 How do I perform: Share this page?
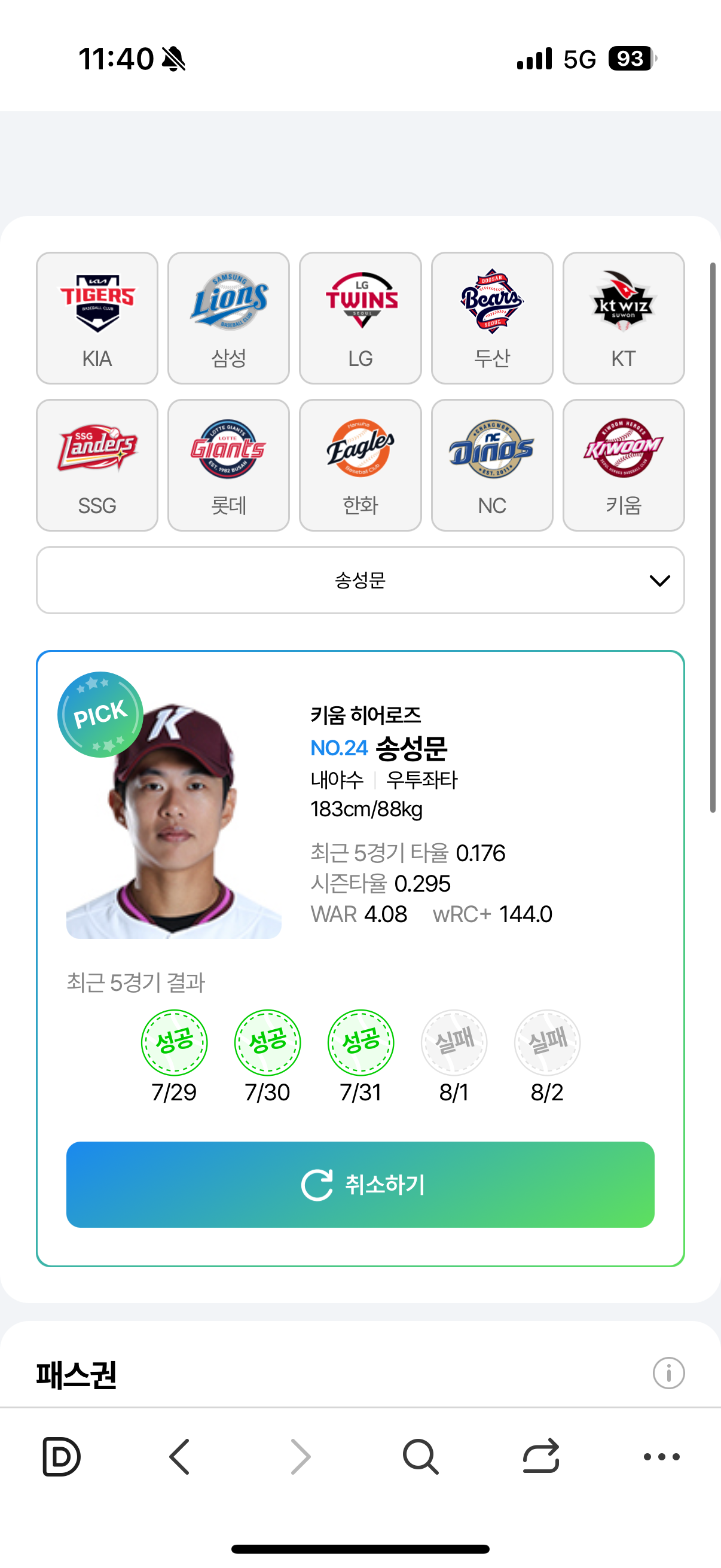(x=540, y=1457)
